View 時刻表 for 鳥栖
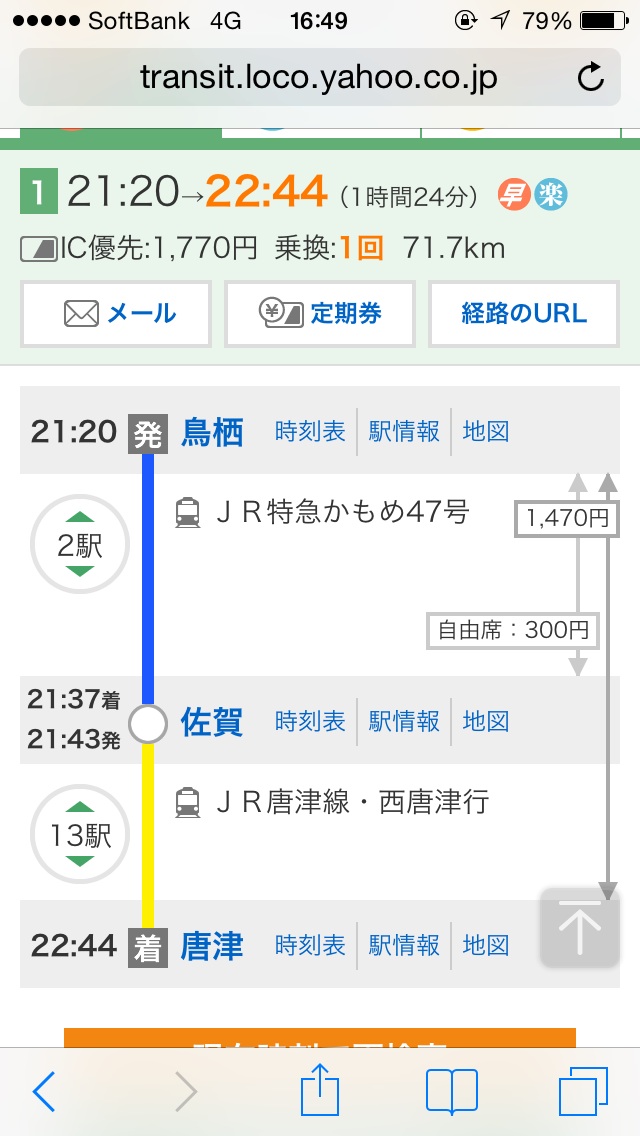Screen dimensions: 640x1136 click(310, 432)
